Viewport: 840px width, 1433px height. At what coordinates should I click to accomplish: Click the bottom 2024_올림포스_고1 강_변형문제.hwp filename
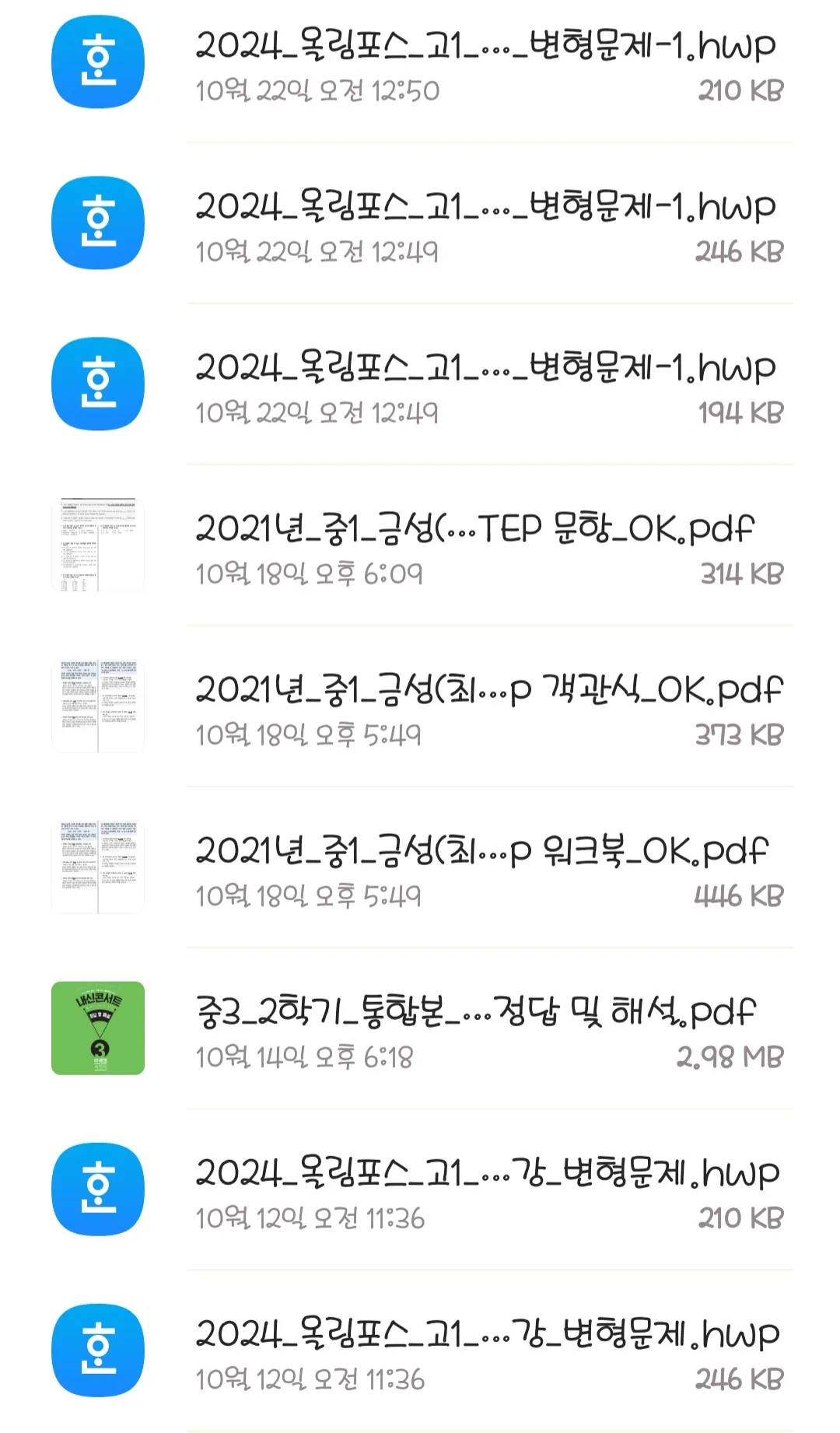(486, 1334)
